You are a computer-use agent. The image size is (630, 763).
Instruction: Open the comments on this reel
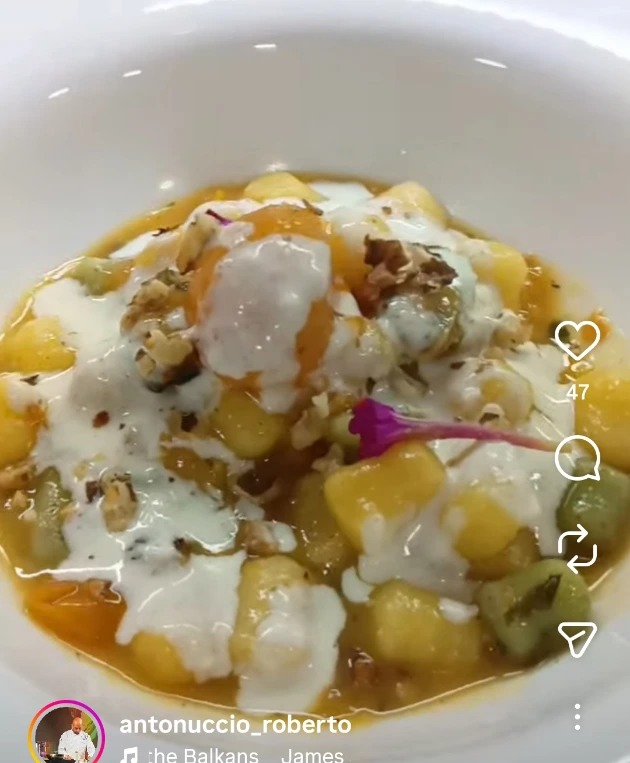coord(577,459)
